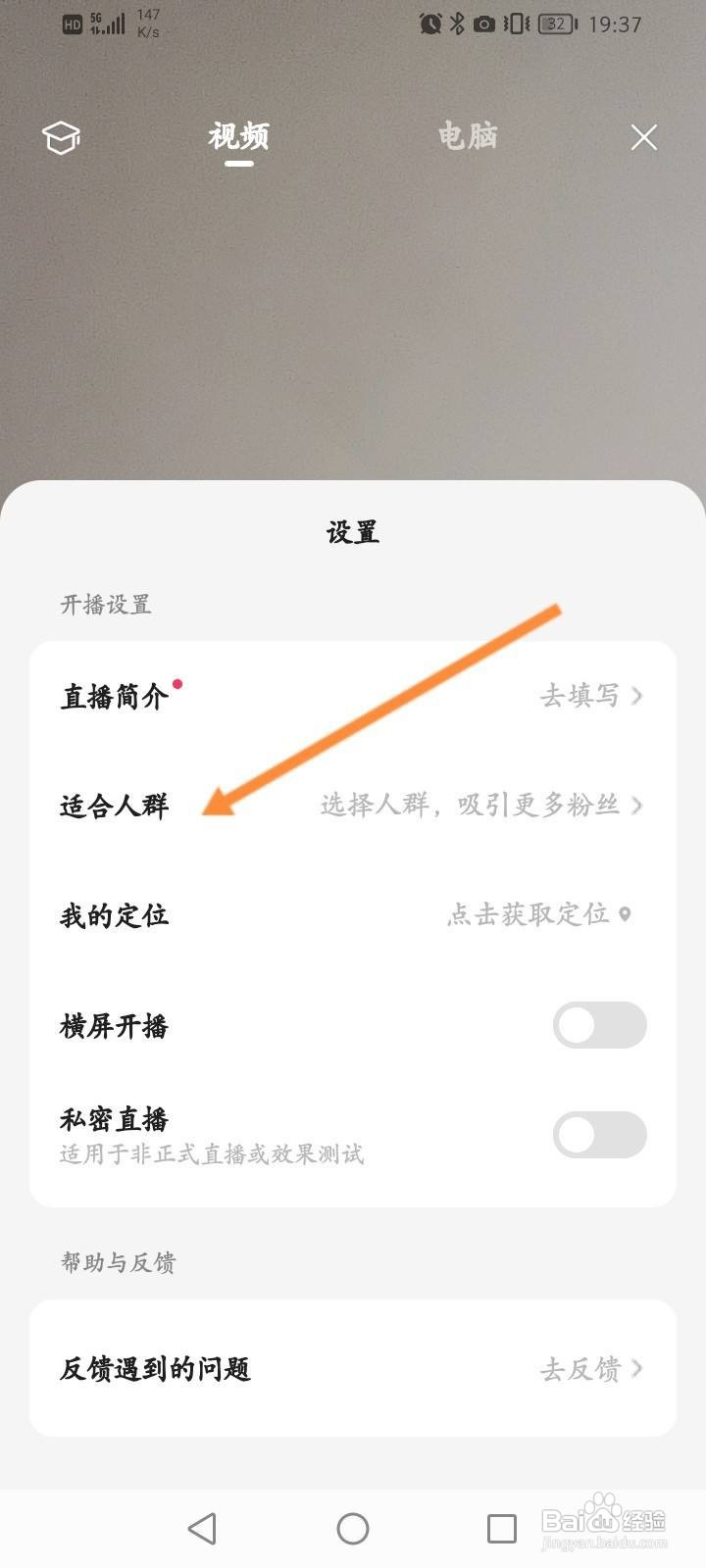Tap the battery indicator in the status bar
This screenshot has height=1568, width=706.
[554, 24]
